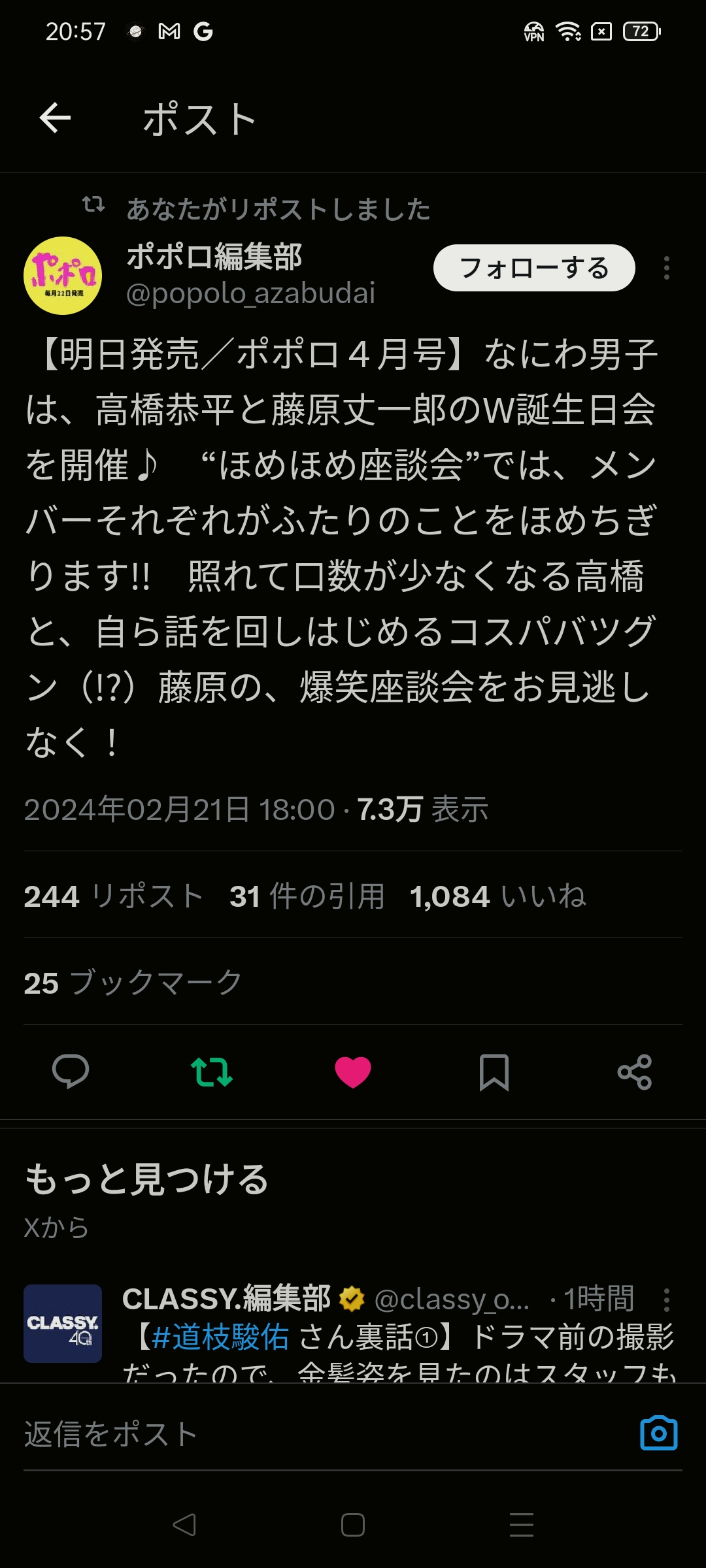Share the post via share icon
706x1568 pixels.
click(x=635, y=1071)
